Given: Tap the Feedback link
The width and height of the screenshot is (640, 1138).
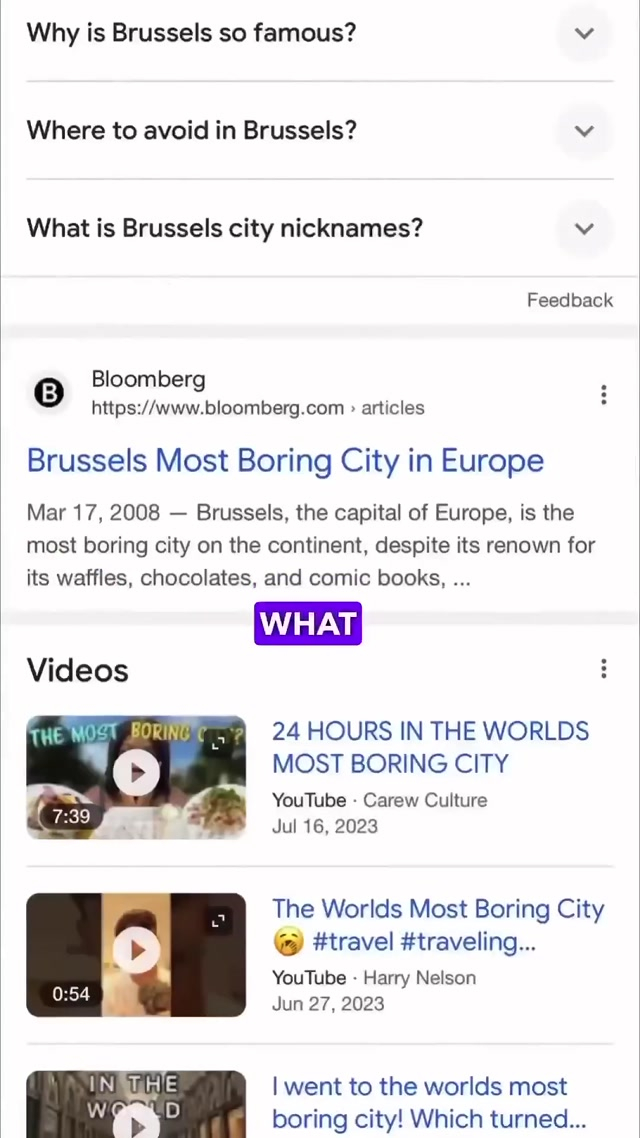Looking at the screenshot, I should click(569, 300).
